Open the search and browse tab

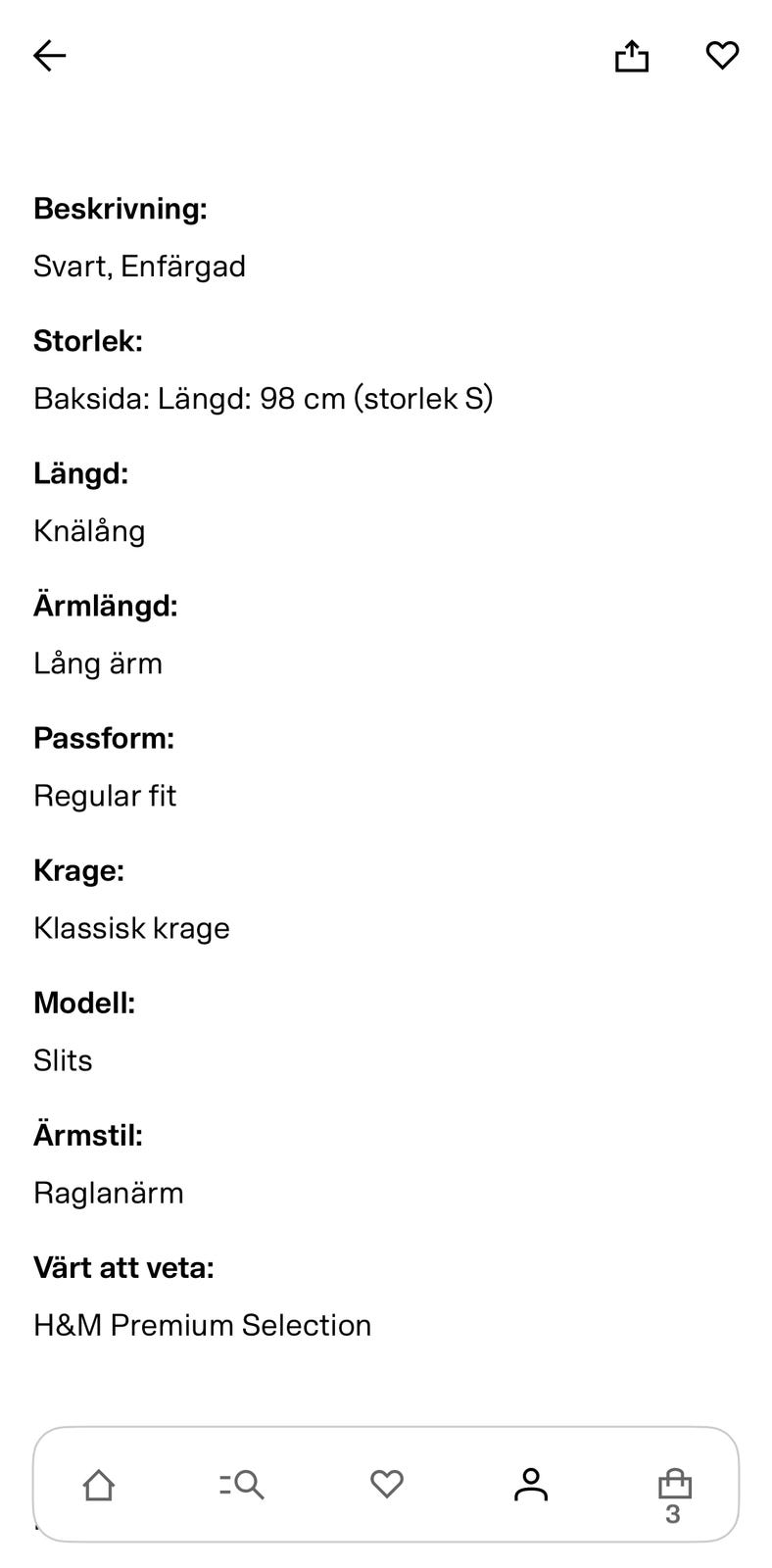click(x=242, y=1485)
